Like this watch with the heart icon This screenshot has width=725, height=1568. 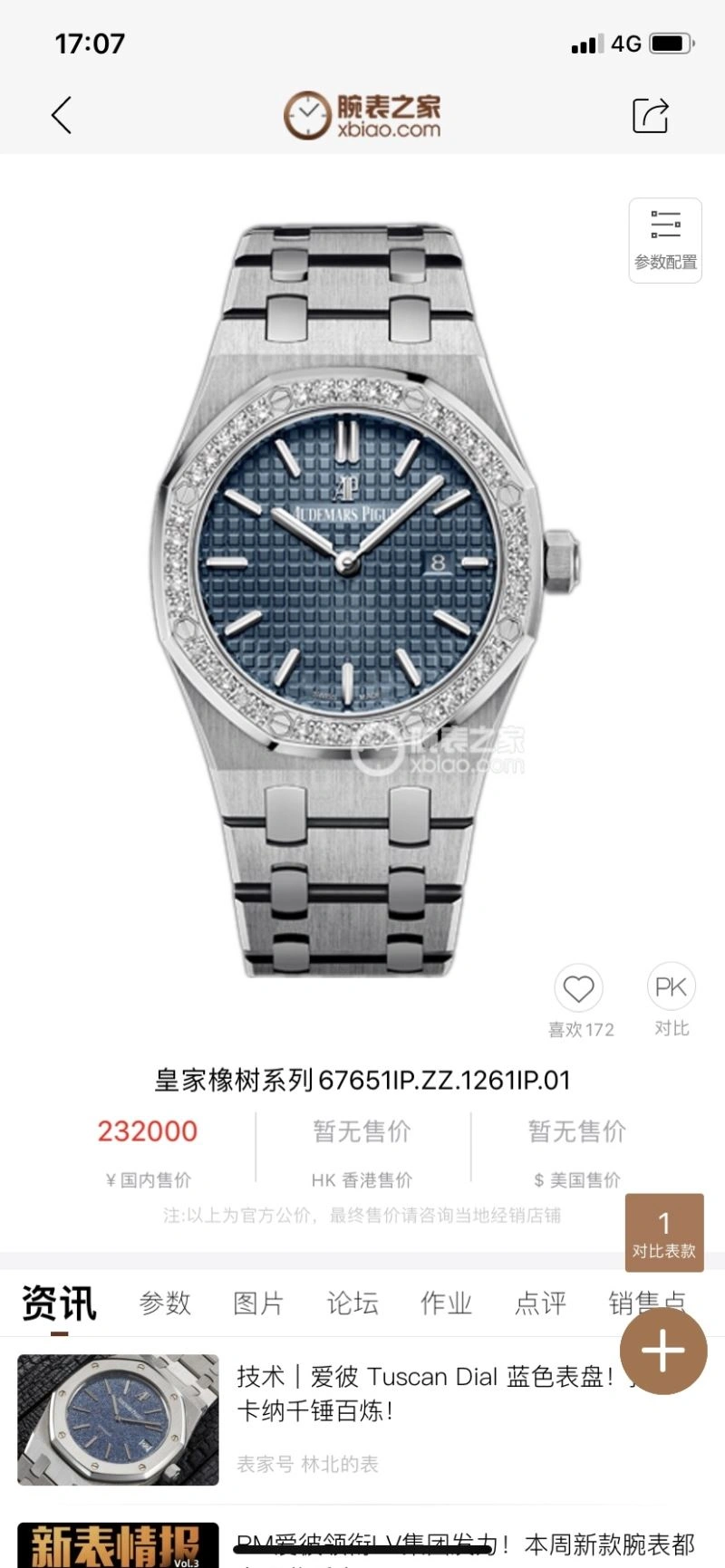click(578, 989)
